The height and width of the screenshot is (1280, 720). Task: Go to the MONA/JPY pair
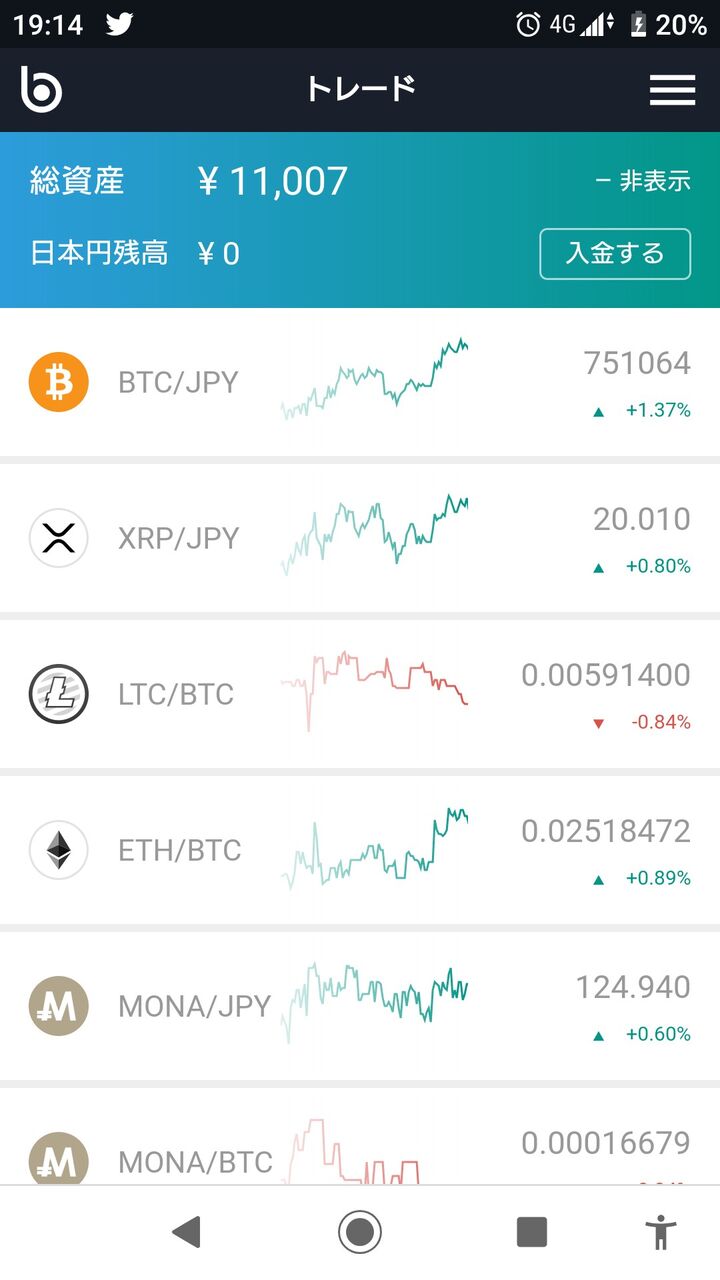360,1006
